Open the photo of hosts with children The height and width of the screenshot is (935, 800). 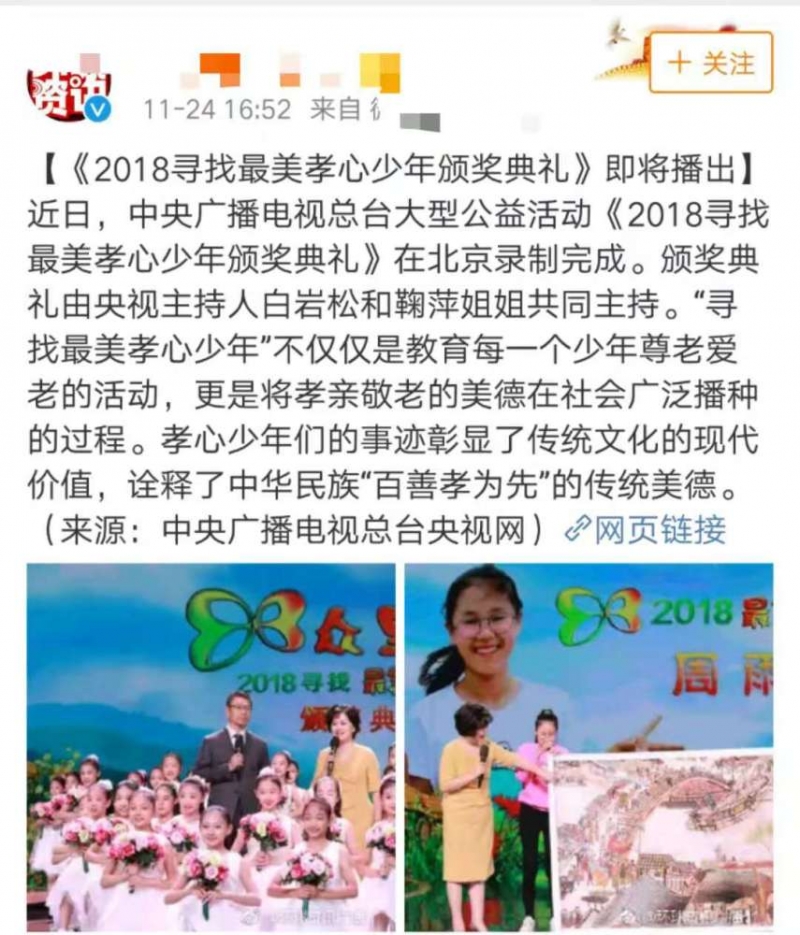210,747
